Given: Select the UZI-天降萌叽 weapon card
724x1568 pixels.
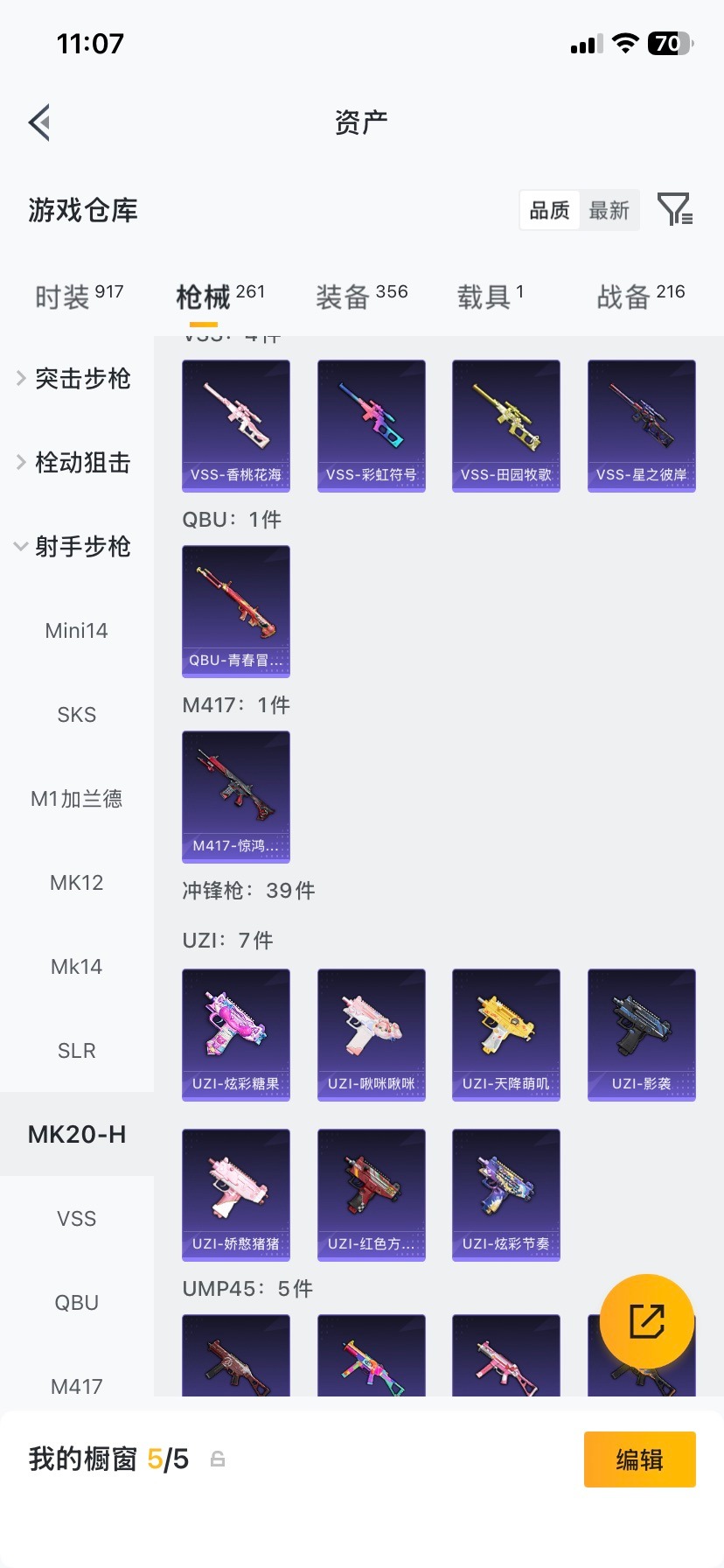Looking at the screenshot, I should [505, 1034].
